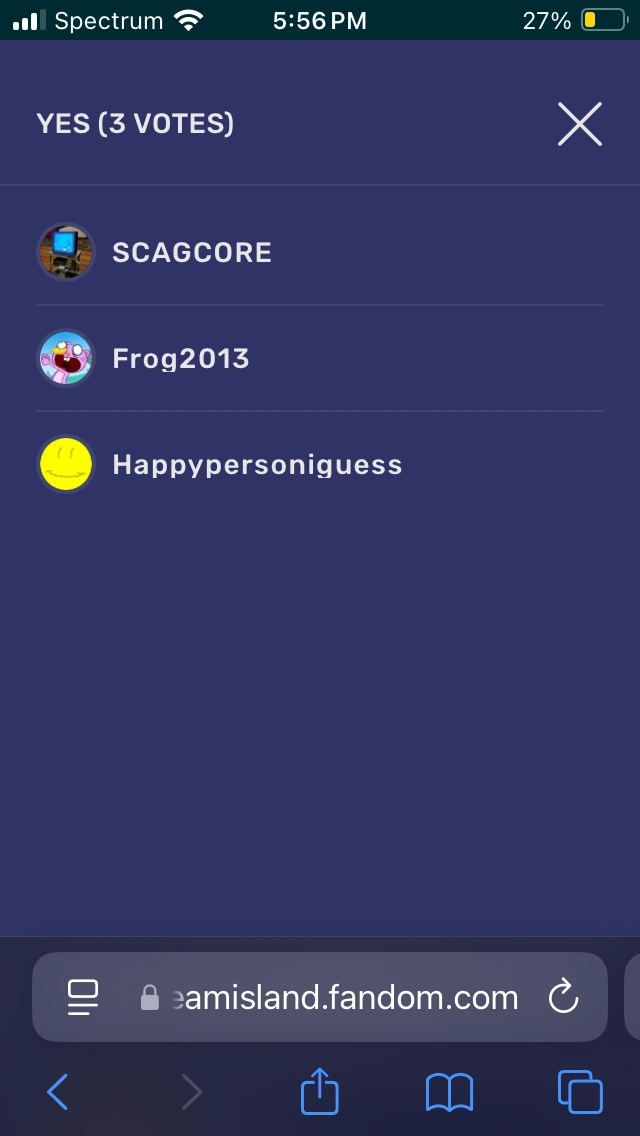This screenshot has height=1136, width=640.
Task: Share this page
Action: point(320,1092)
